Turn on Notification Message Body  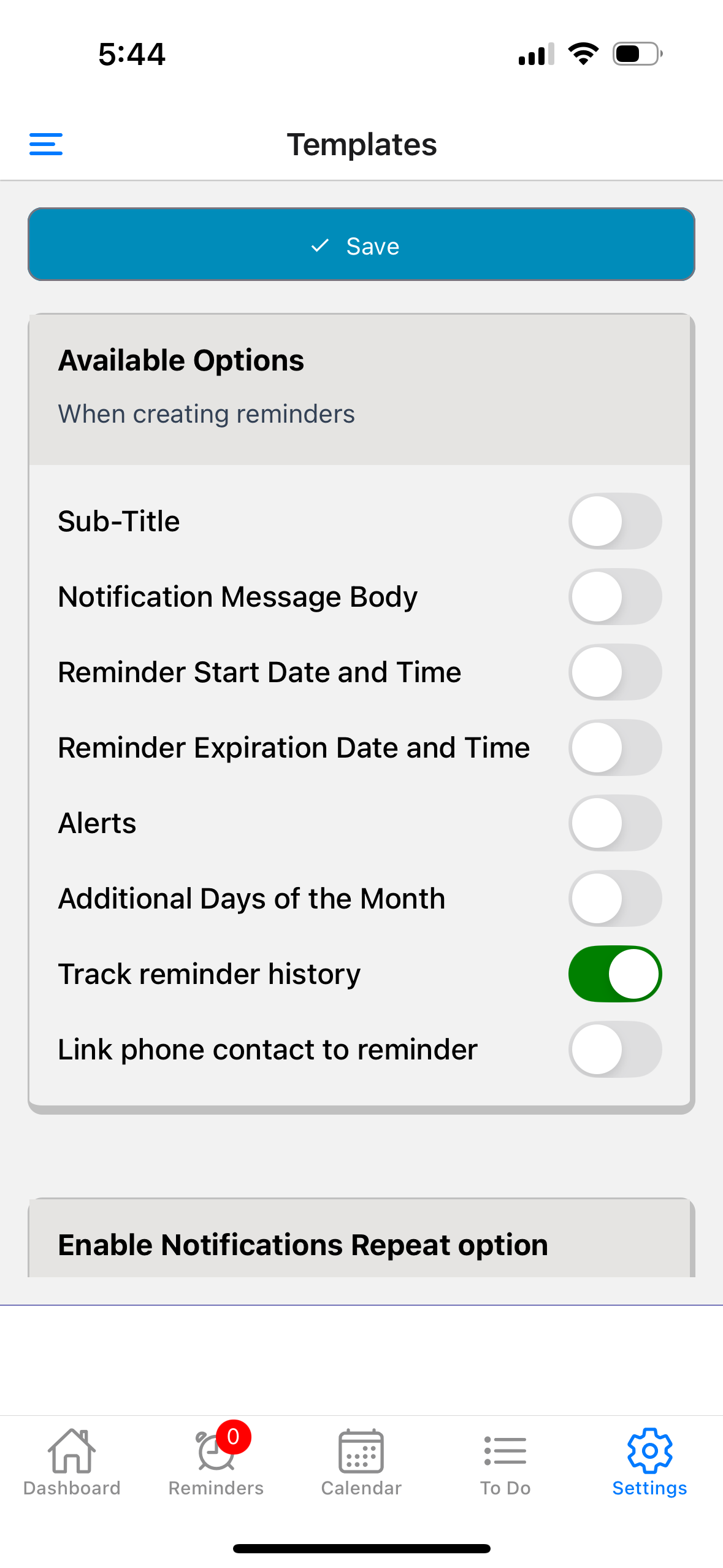[x=614, y=597]
